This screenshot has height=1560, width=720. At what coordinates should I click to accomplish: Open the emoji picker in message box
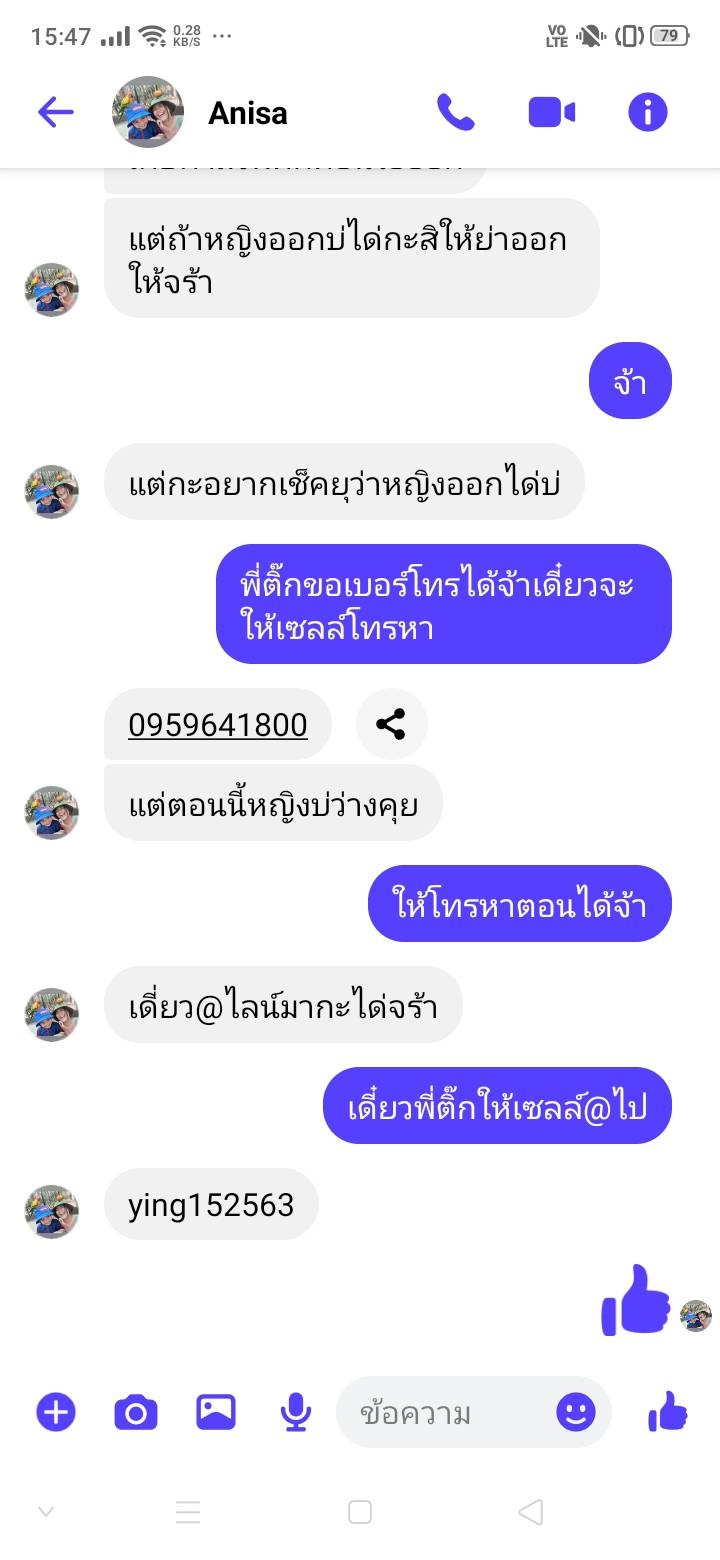(576, 1412)
